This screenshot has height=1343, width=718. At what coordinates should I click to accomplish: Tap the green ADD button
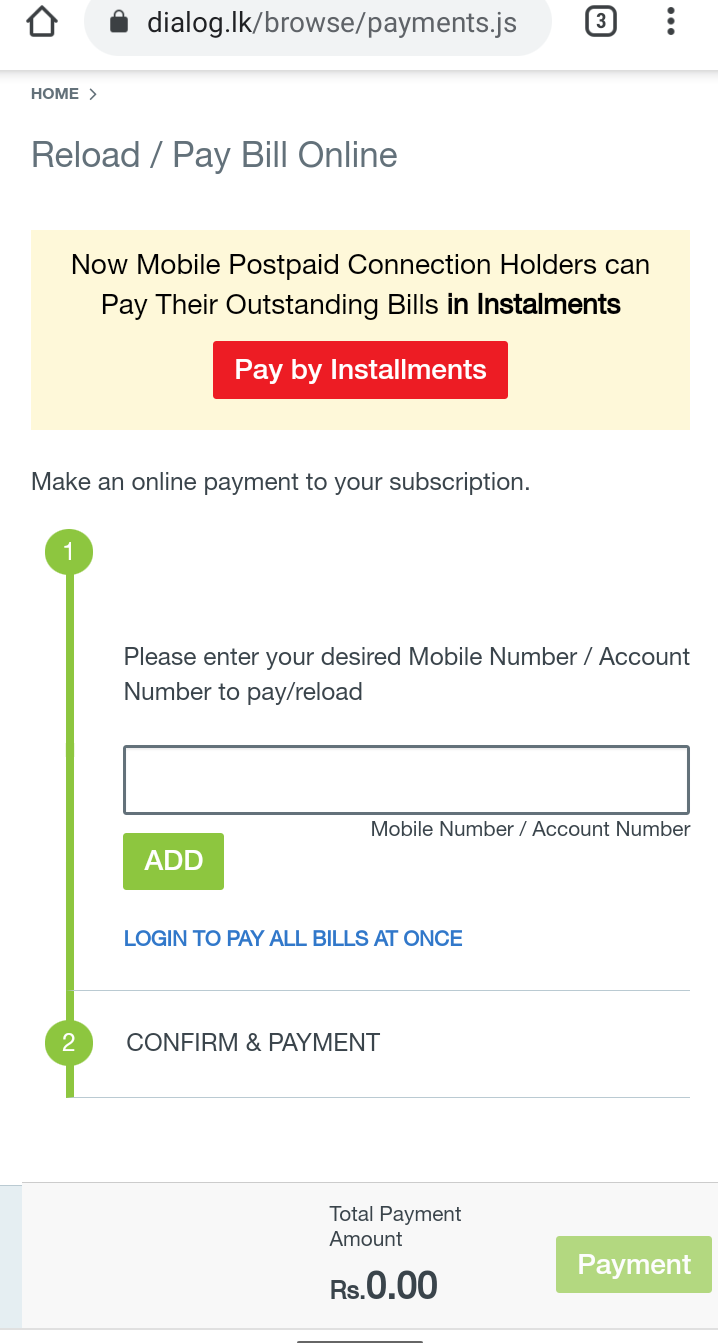173,861
